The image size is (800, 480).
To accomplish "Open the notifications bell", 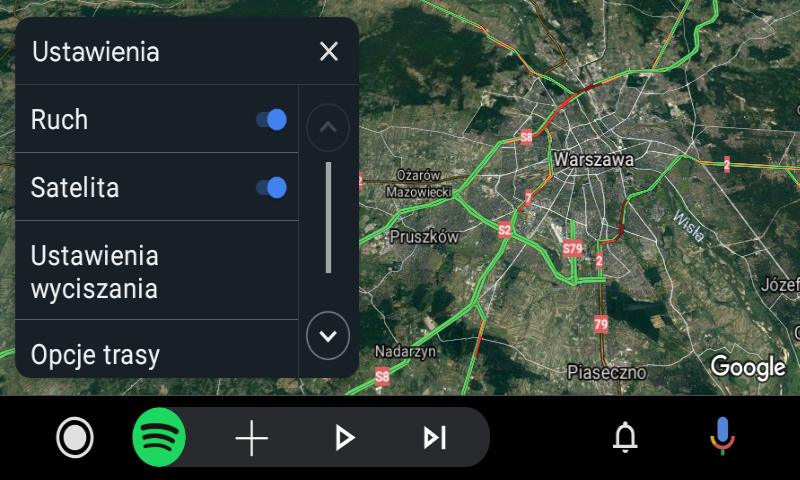I will point(625,437).
